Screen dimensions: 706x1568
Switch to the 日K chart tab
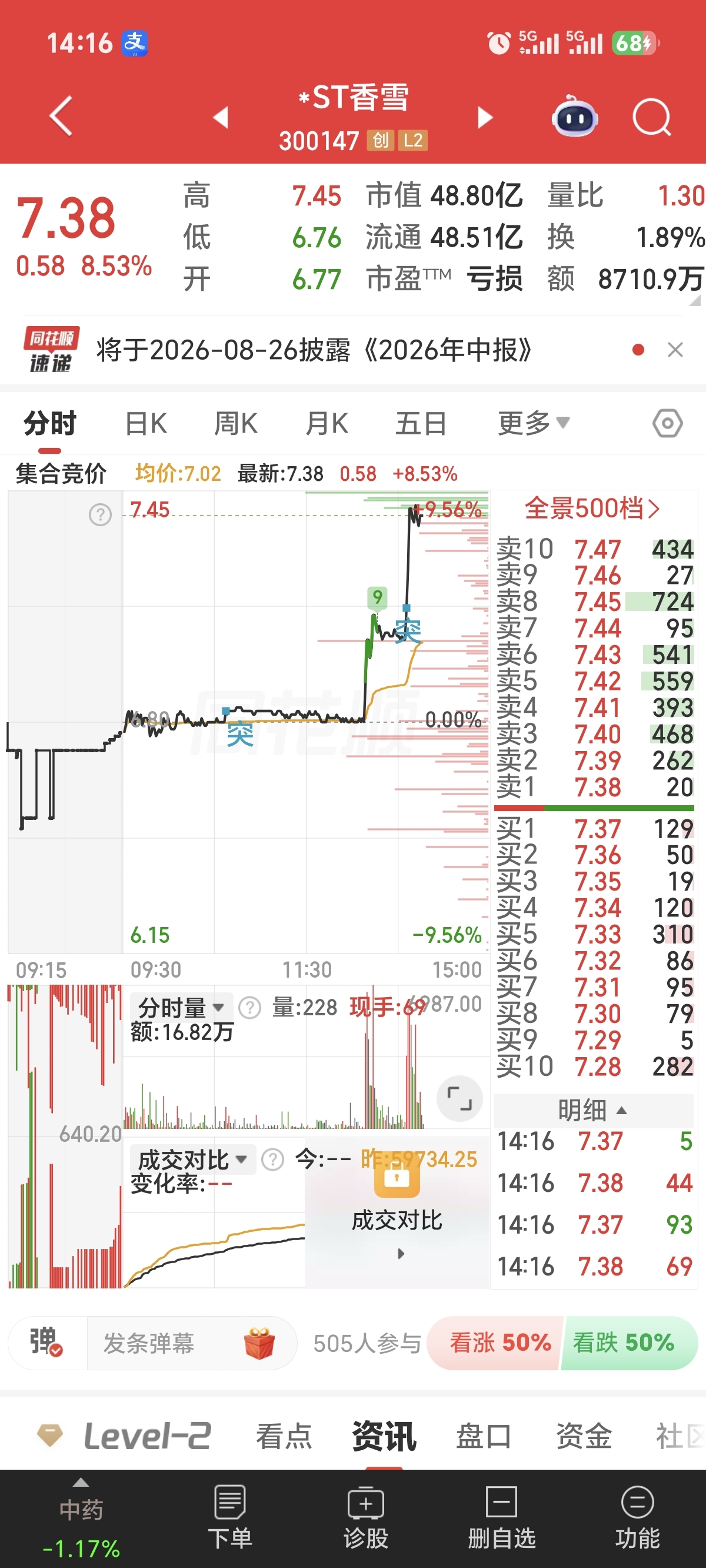point(145,423)
